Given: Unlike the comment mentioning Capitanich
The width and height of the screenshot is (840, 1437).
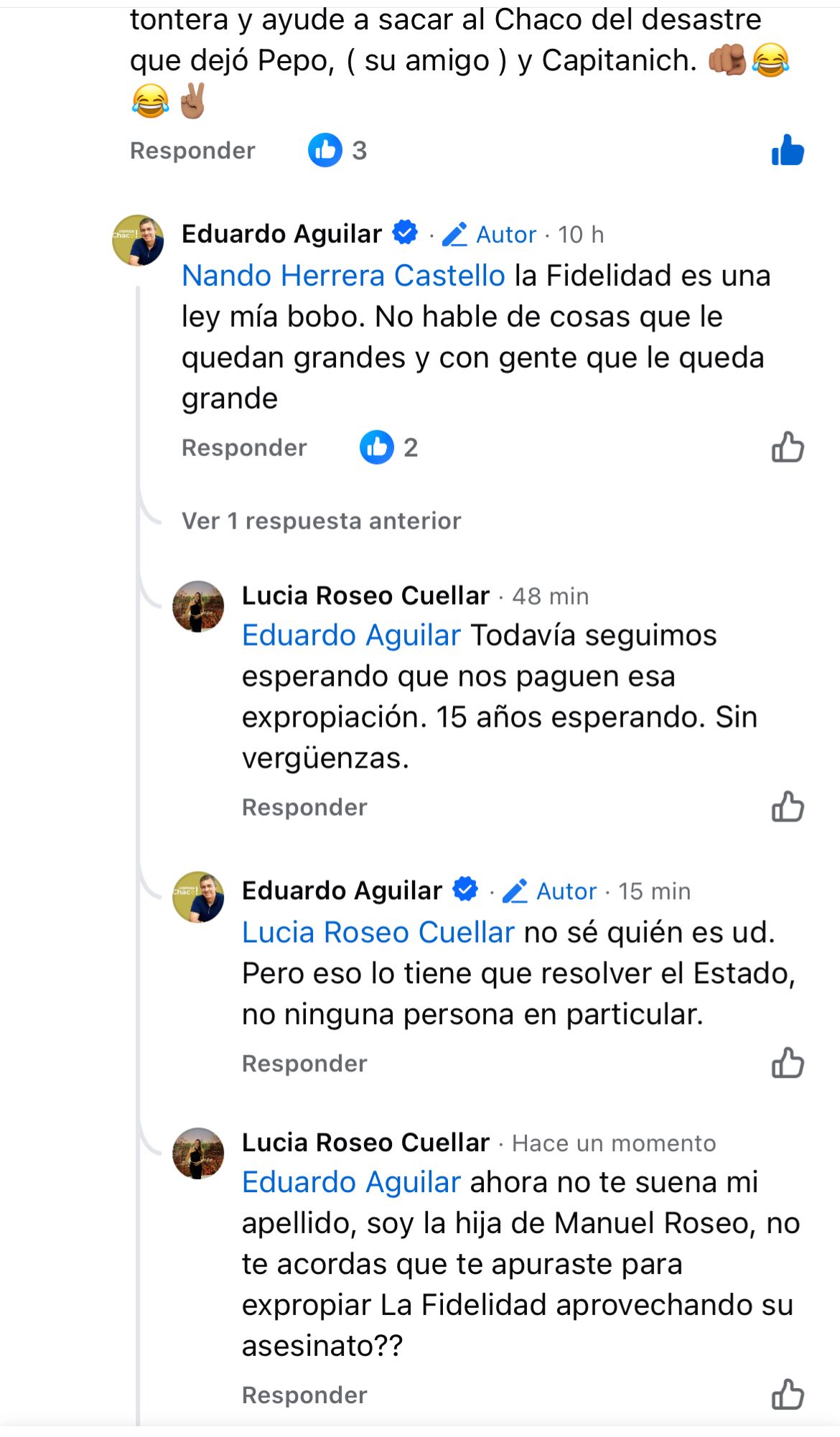Looking at the screenshot, I should 788,151.
